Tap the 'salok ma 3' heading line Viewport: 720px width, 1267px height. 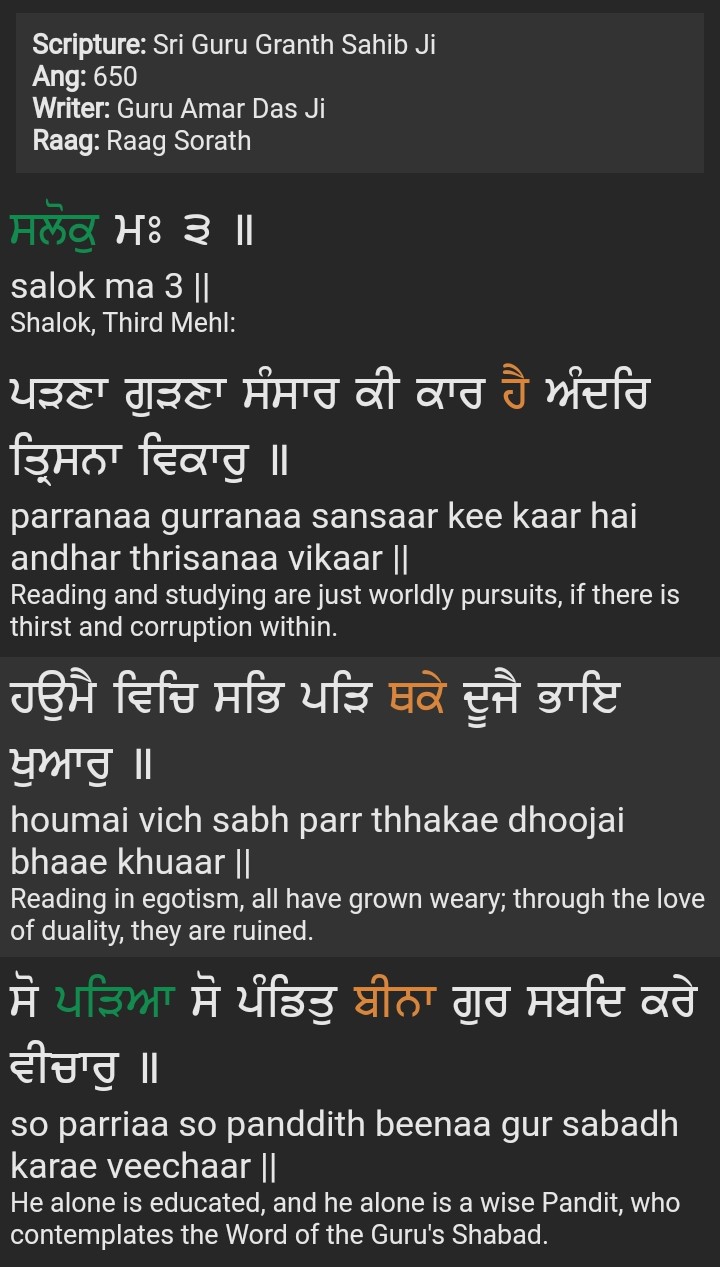[x=110, y=287]
